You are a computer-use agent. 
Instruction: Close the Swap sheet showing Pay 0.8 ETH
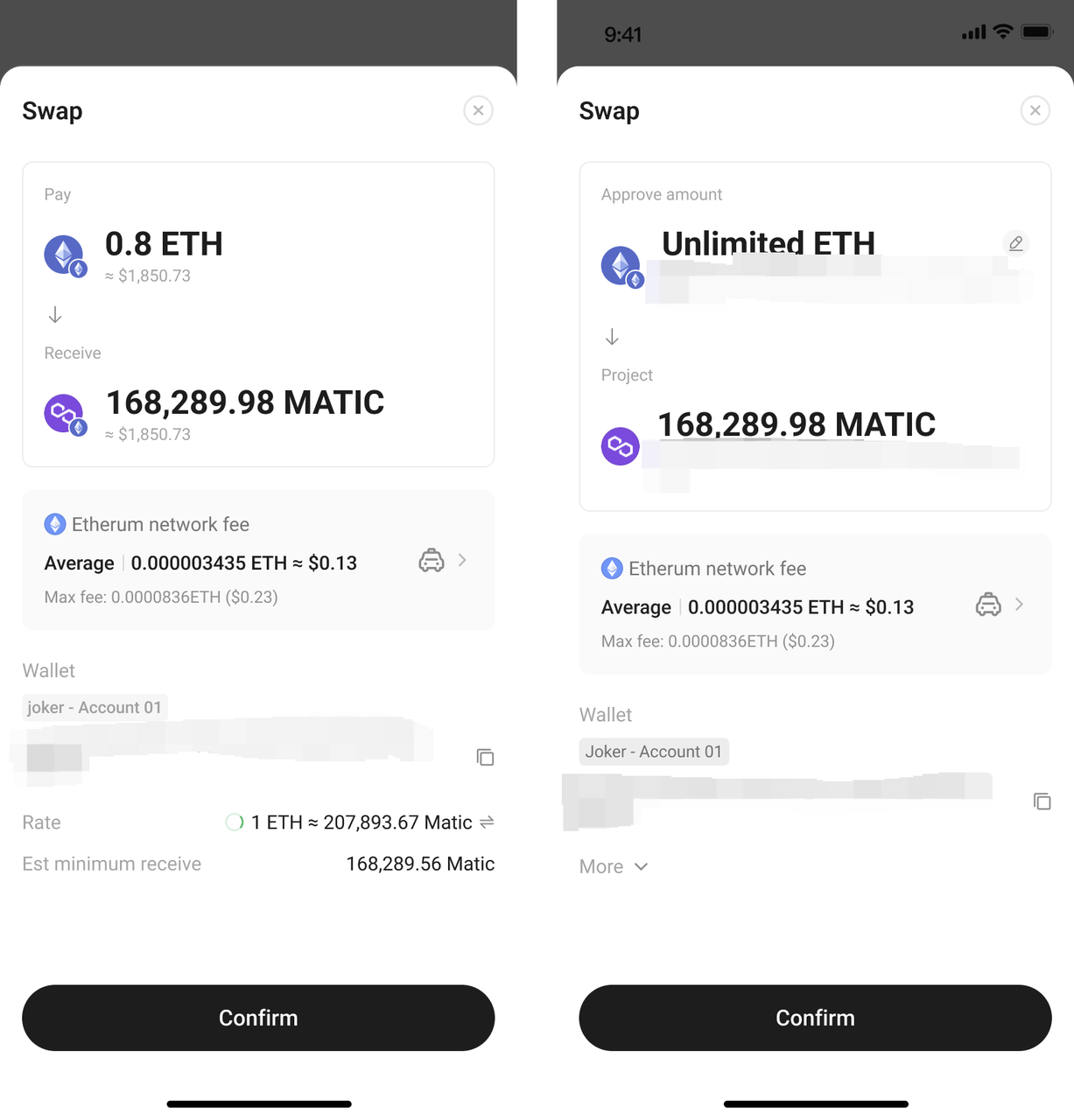(478, 110)
